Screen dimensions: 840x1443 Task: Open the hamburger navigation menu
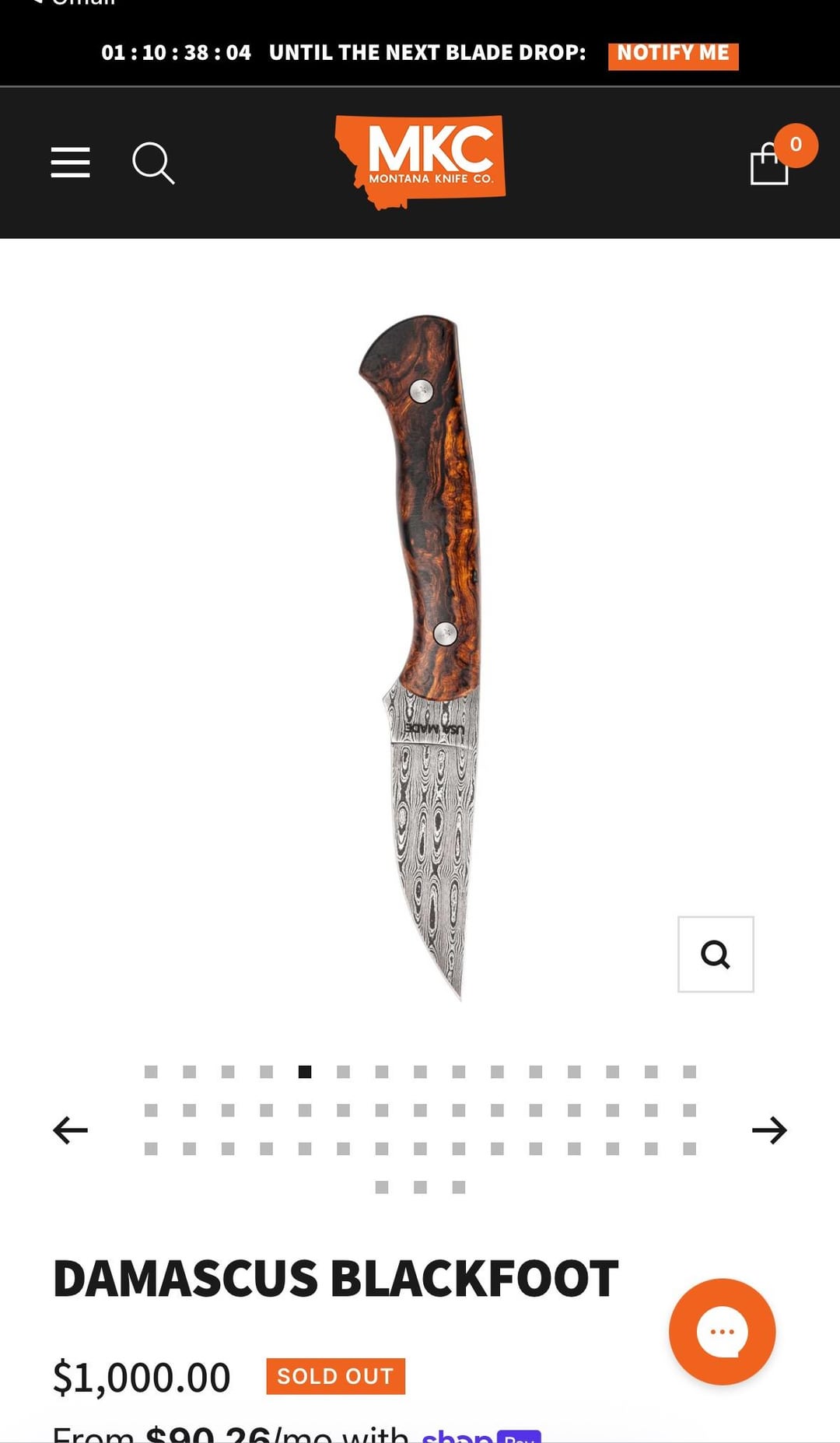[x=70, y=163]
